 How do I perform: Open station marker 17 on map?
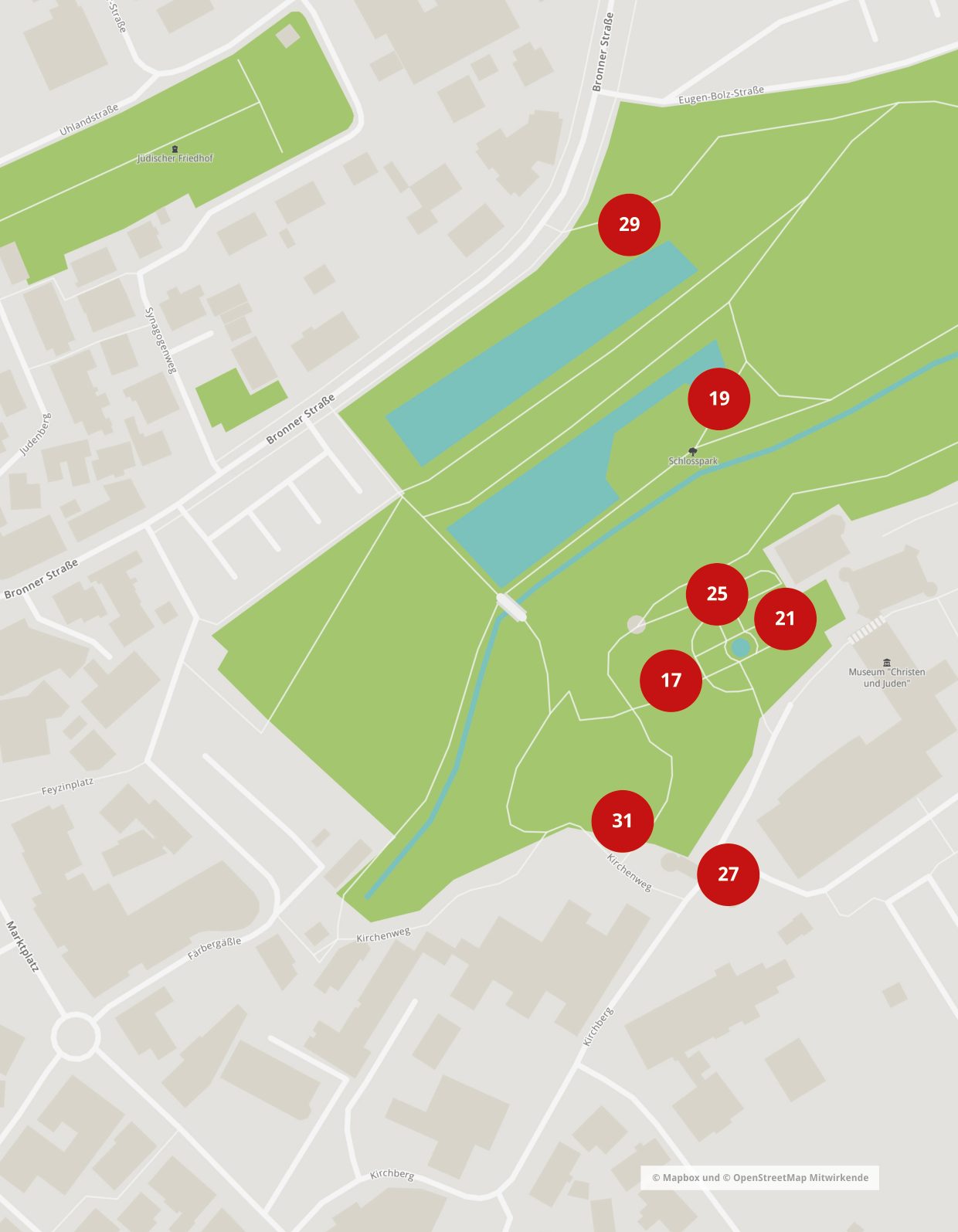(671, 680)
